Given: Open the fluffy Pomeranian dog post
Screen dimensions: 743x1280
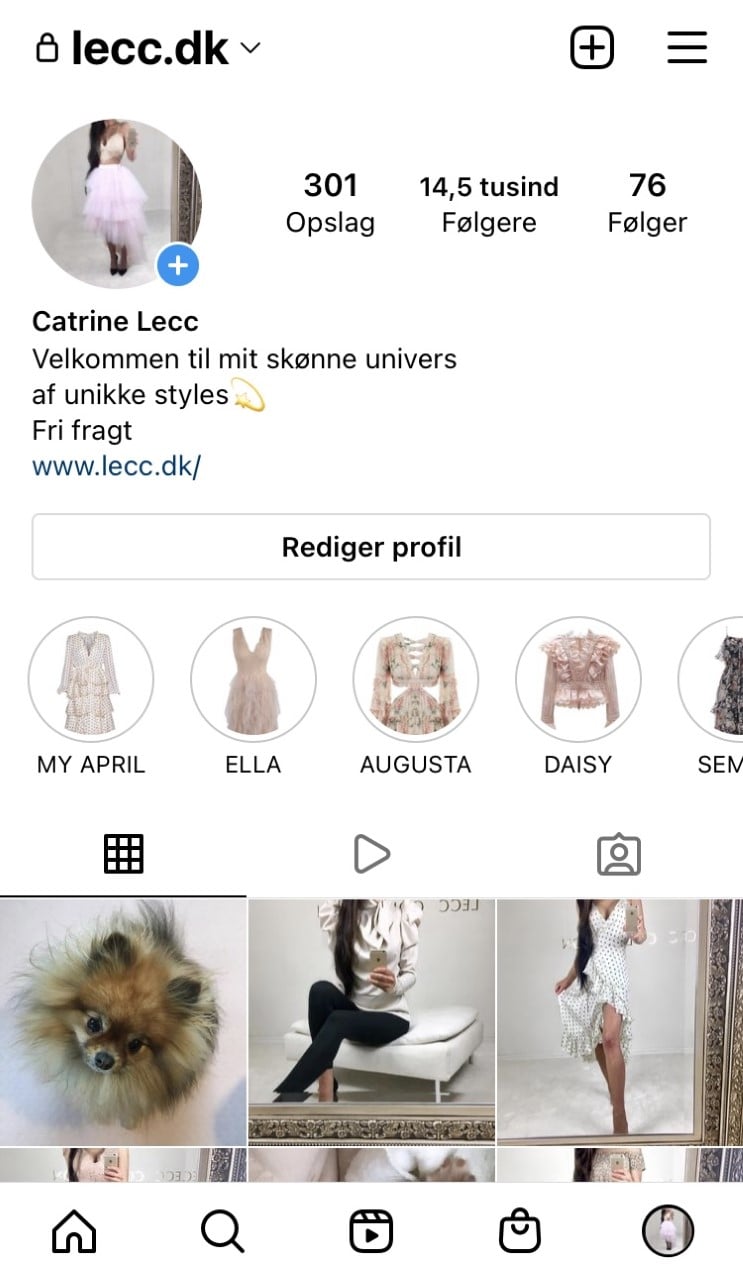Looking at the screenshot, I should pyautogui.click(x=123, y=1021).
